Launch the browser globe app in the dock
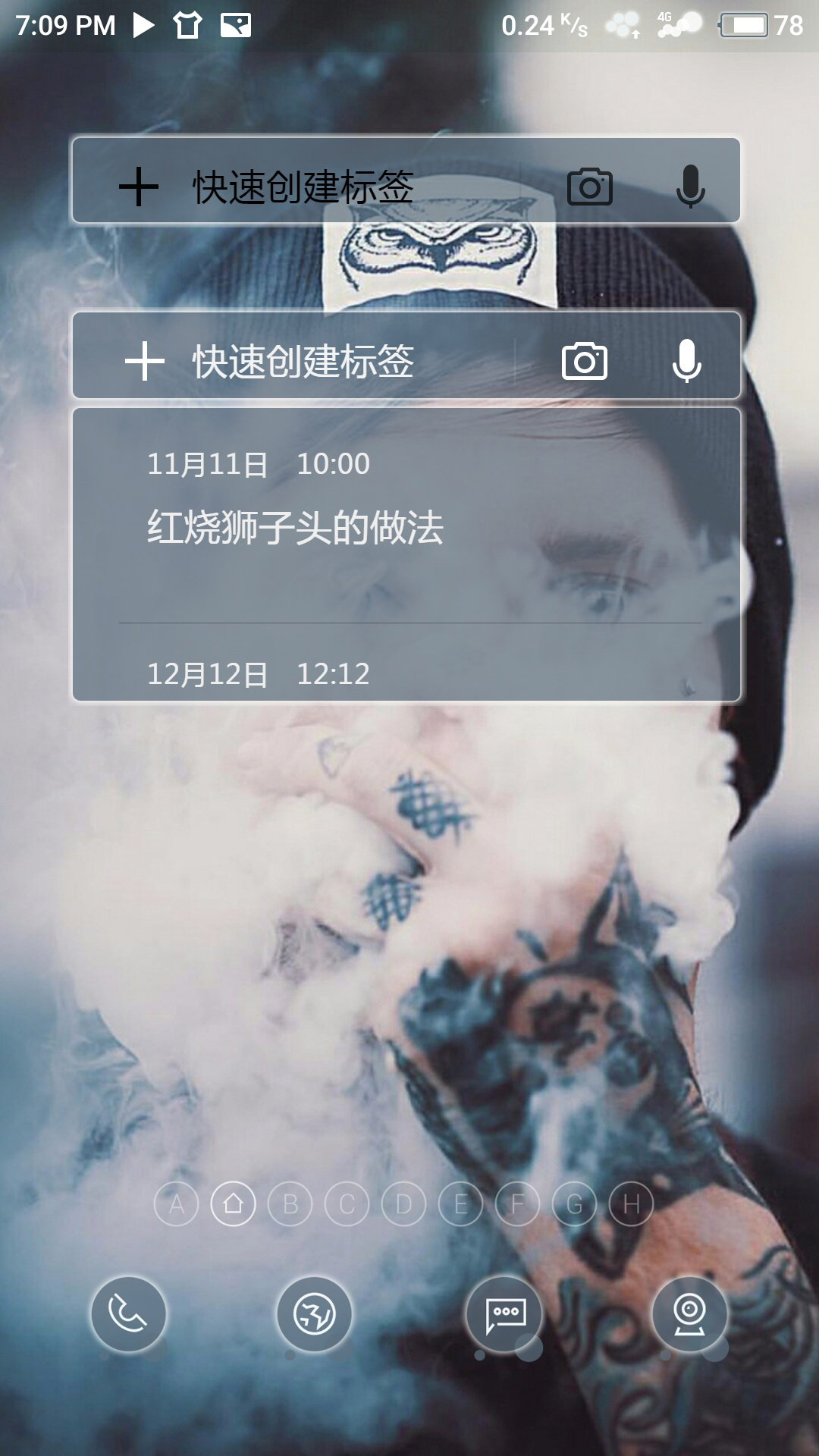Viewport: 819px width, 1456px height. 314,1313
